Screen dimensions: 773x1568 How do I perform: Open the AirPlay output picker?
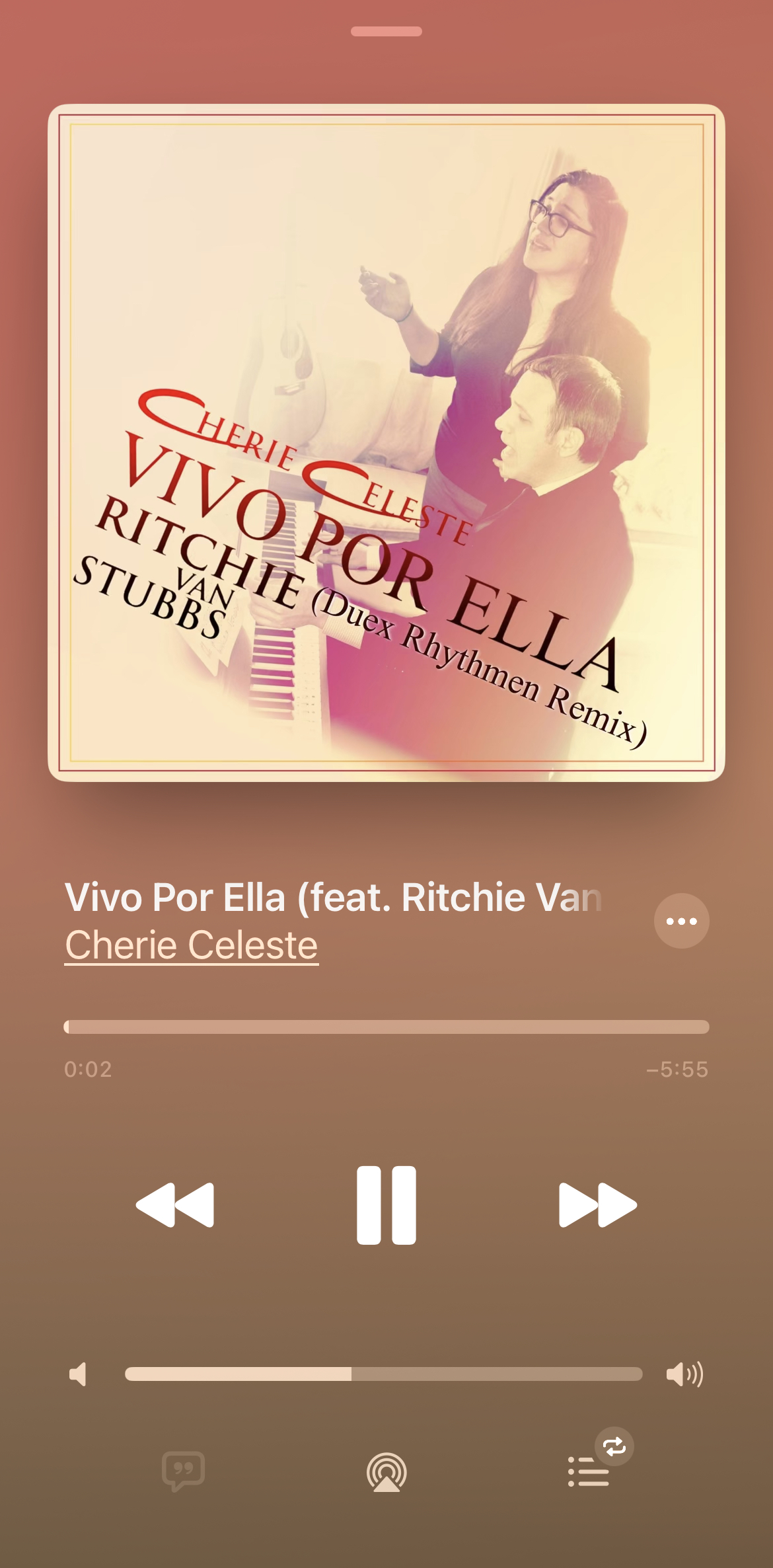[386, 1472]
